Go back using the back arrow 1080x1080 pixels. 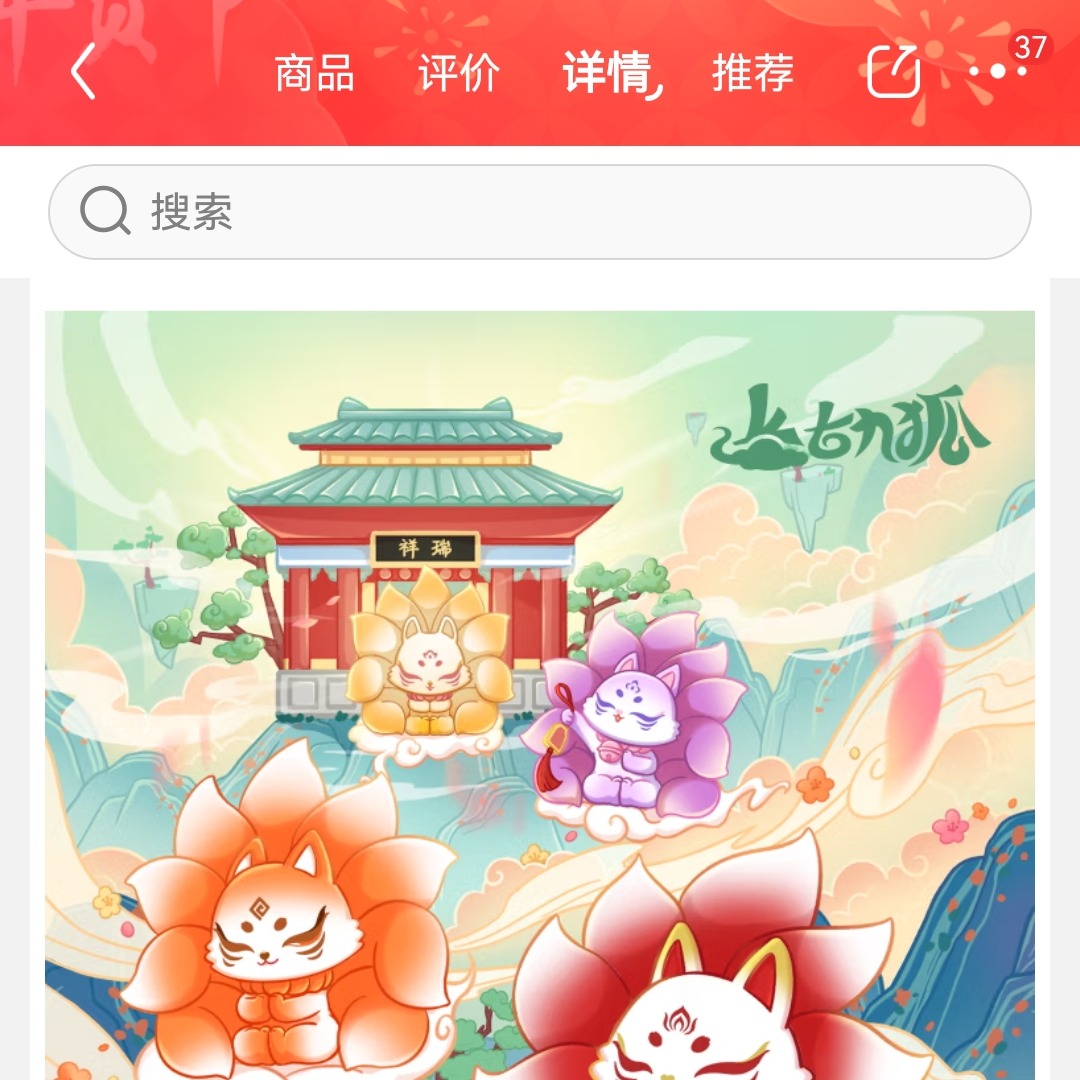(x=84, y=73)
